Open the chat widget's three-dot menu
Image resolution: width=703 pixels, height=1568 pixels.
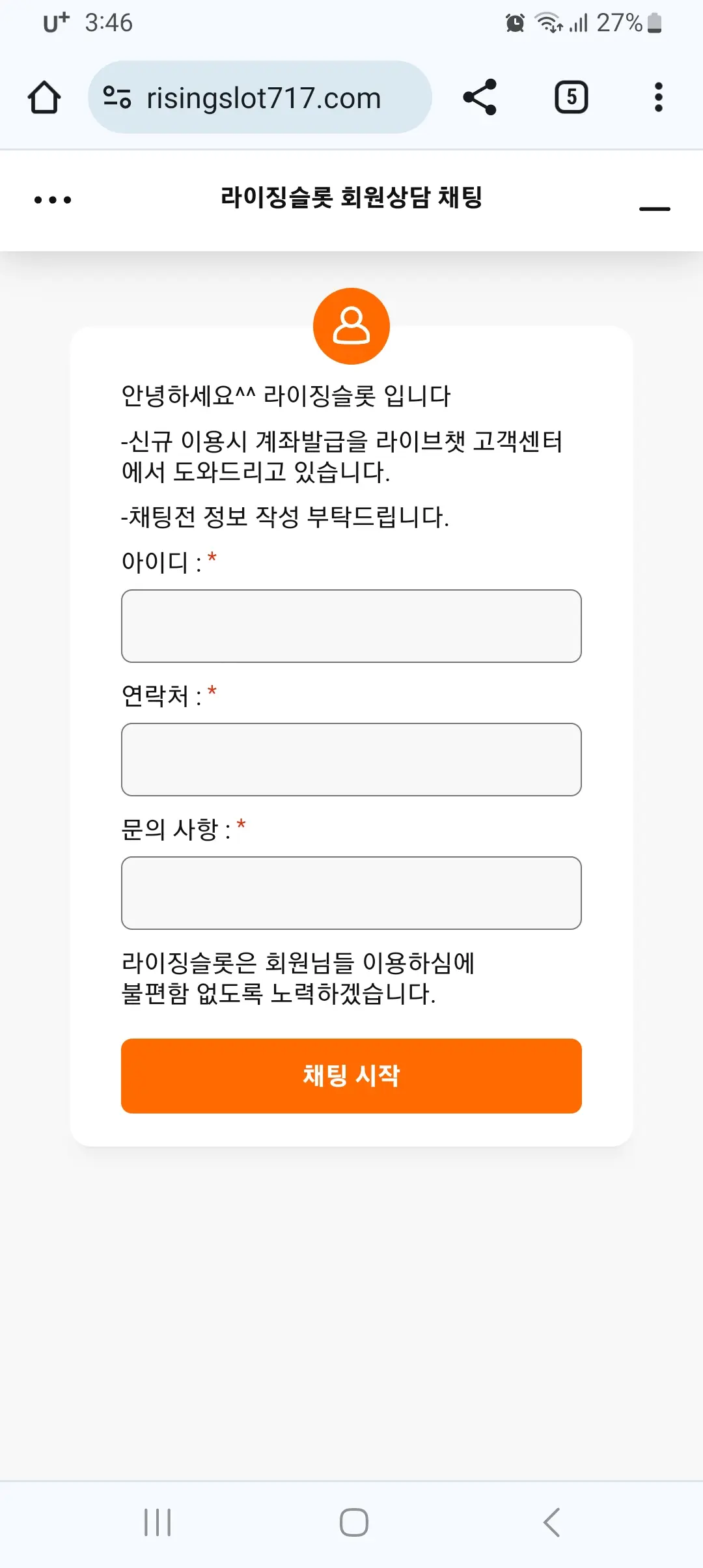point(53,200)
